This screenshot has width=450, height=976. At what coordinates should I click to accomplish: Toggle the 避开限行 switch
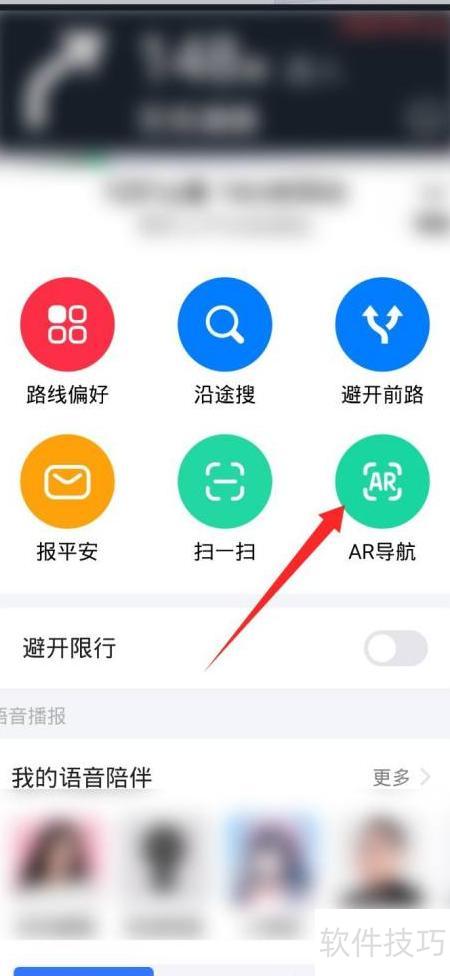point(396,649)
